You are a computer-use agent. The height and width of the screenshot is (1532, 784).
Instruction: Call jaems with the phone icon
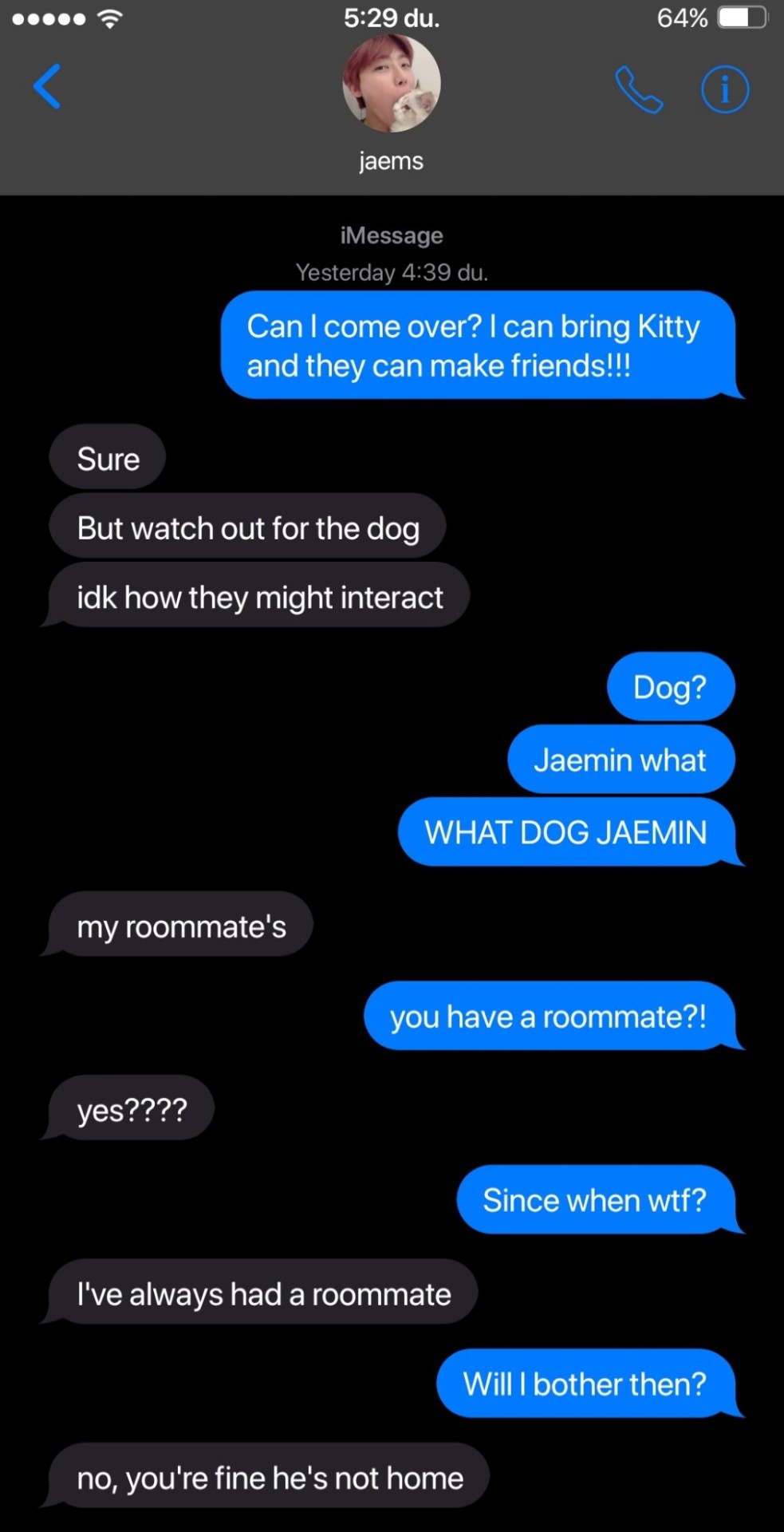638,89
